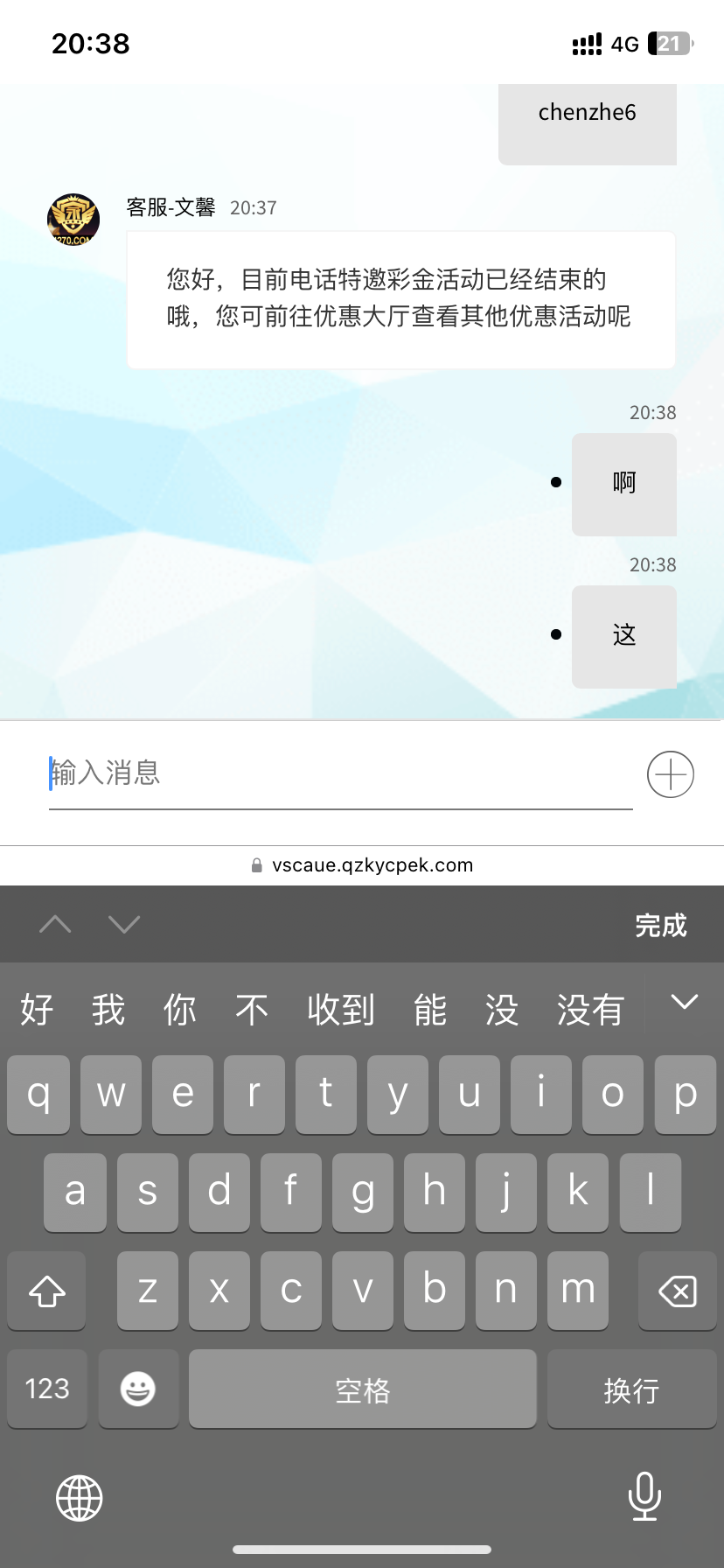The image size is (724, 1568).
Task: Open the plus attachment button
Action: [670, 774]
